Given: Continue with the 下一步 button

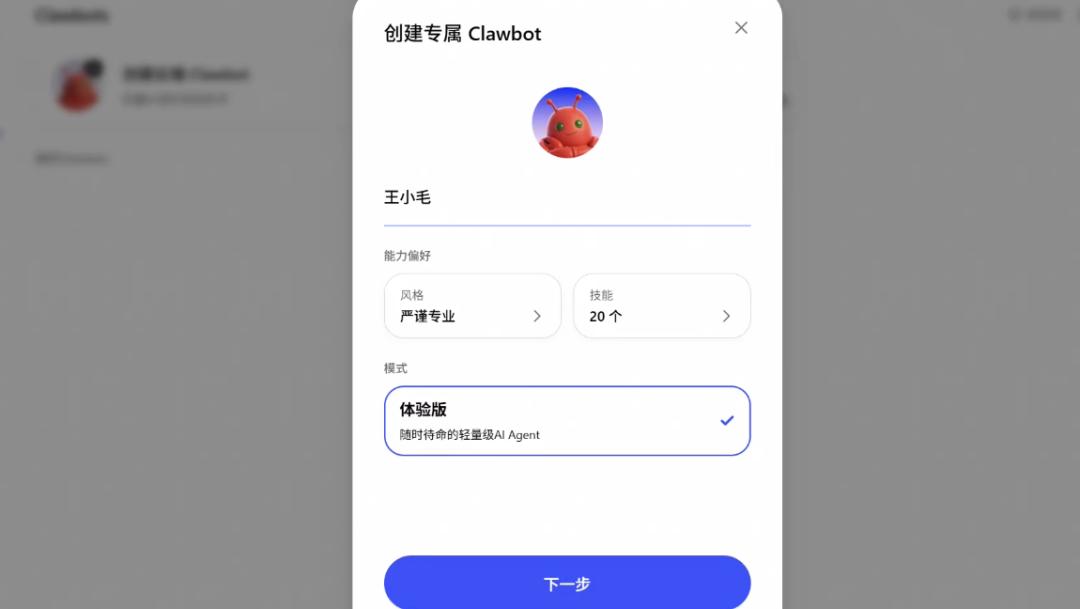Looking at the screenshot, I should [x=567, y=583].
